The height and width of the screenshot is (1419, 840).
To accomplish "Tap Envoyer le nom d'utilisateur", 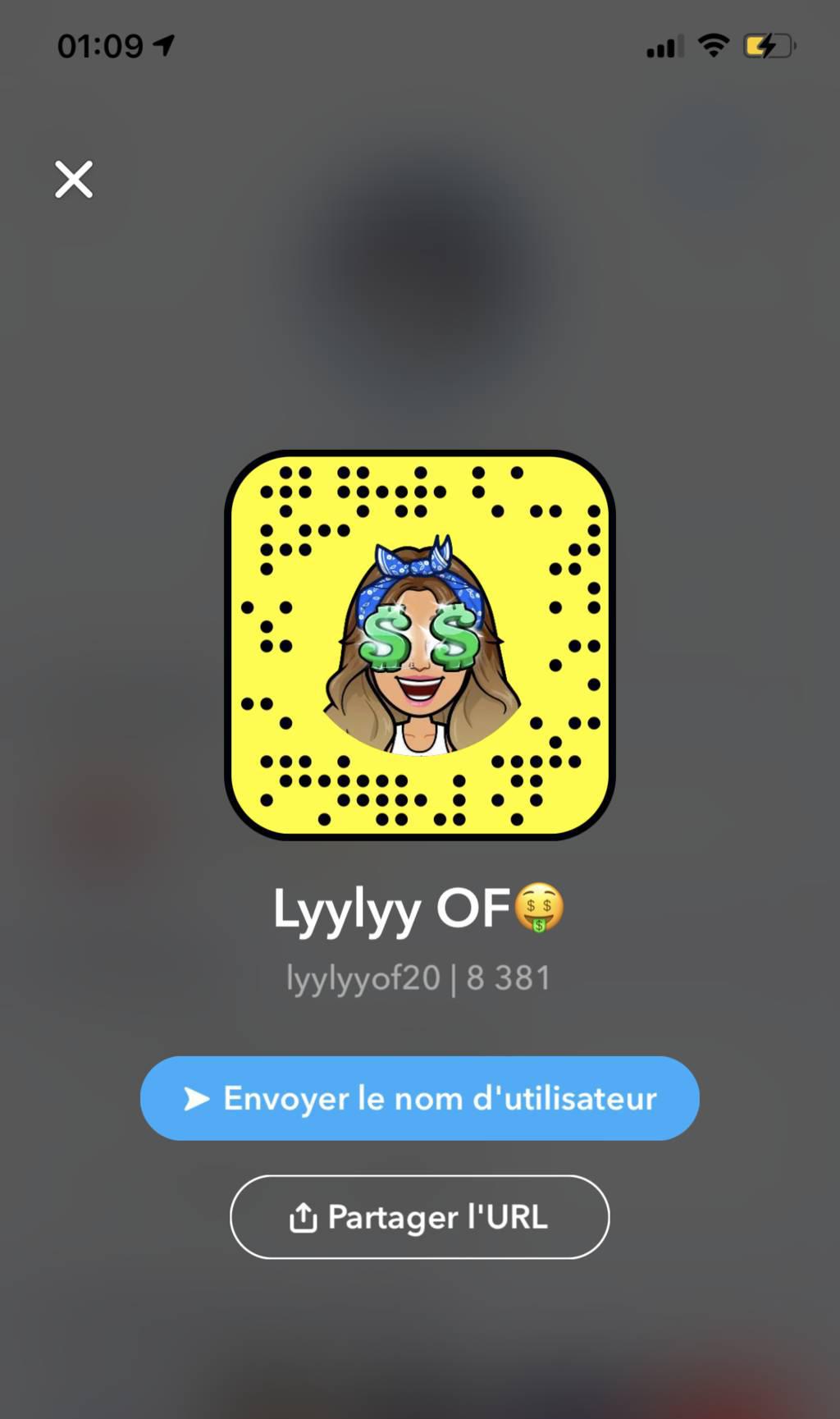I will 419,1098.
